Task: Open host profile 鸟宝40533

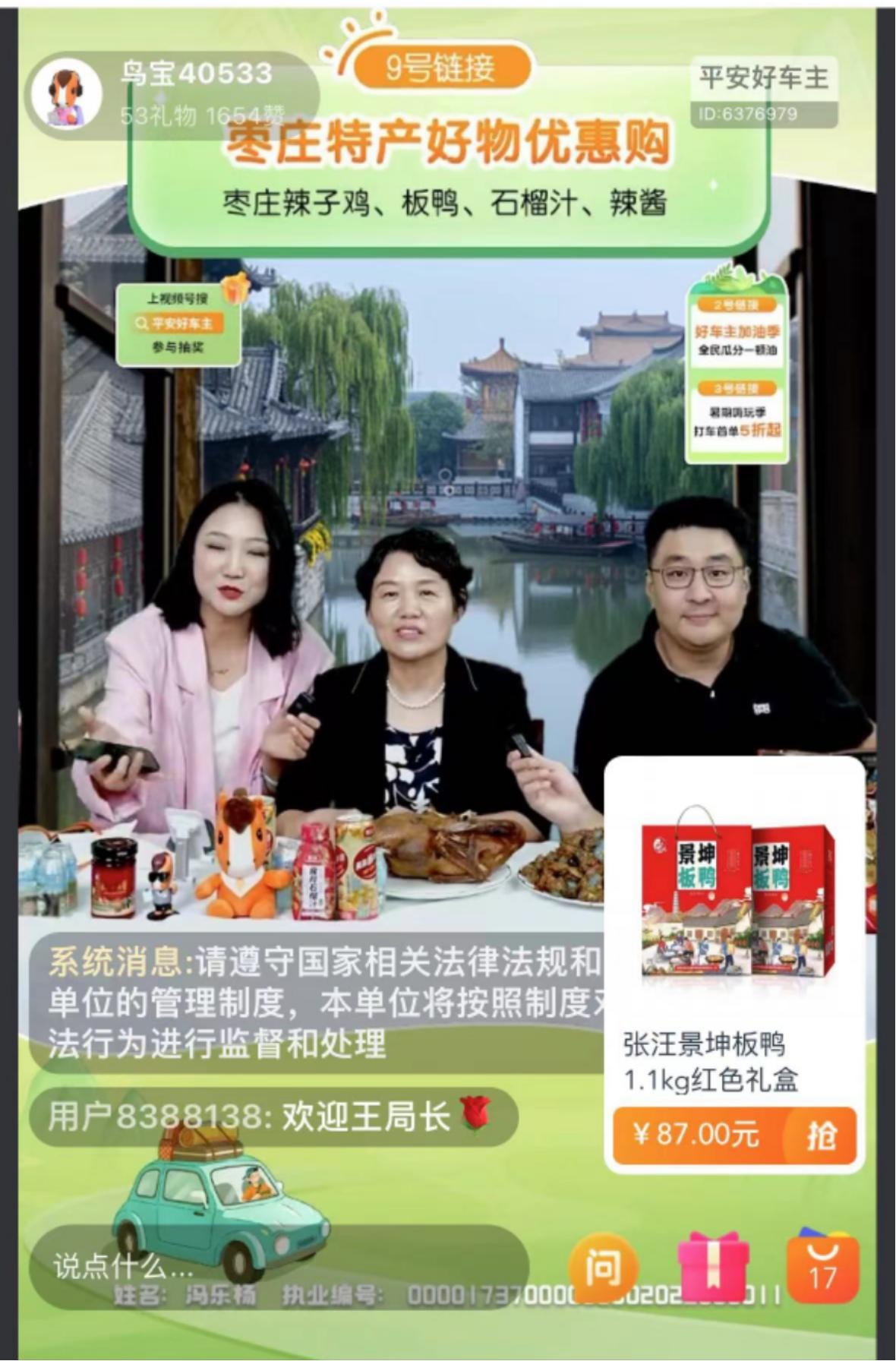Action: point(67,94)
